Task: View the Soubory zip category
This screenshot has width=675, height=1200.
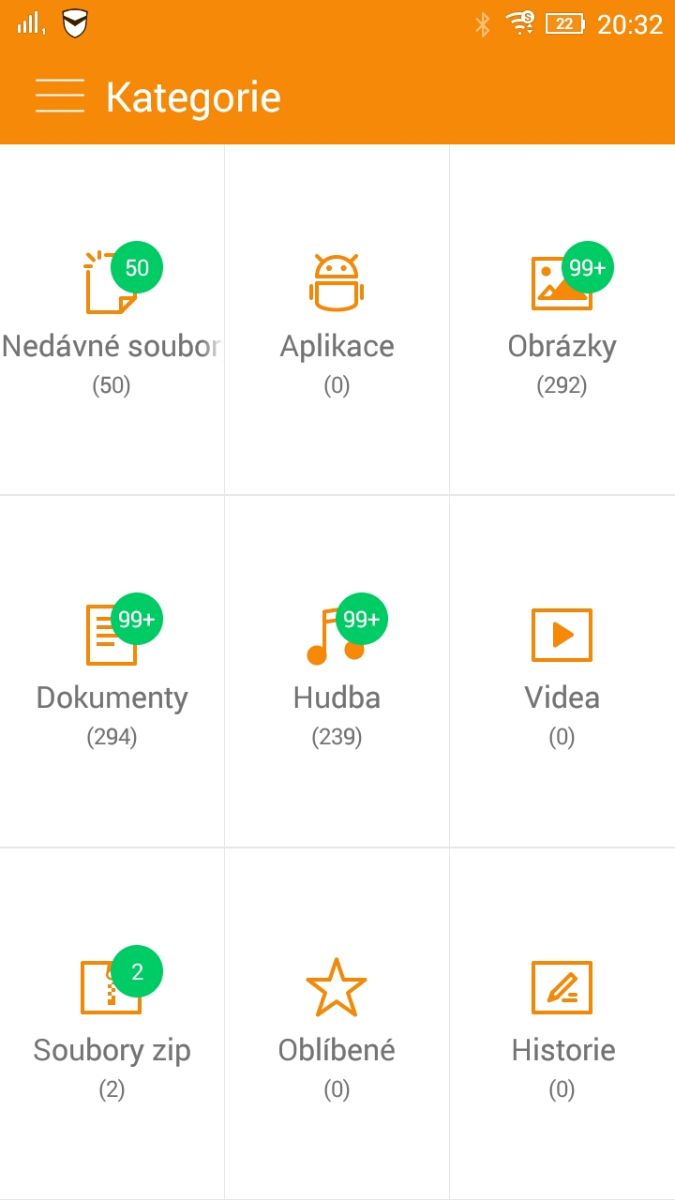Action: [112, 1024]
